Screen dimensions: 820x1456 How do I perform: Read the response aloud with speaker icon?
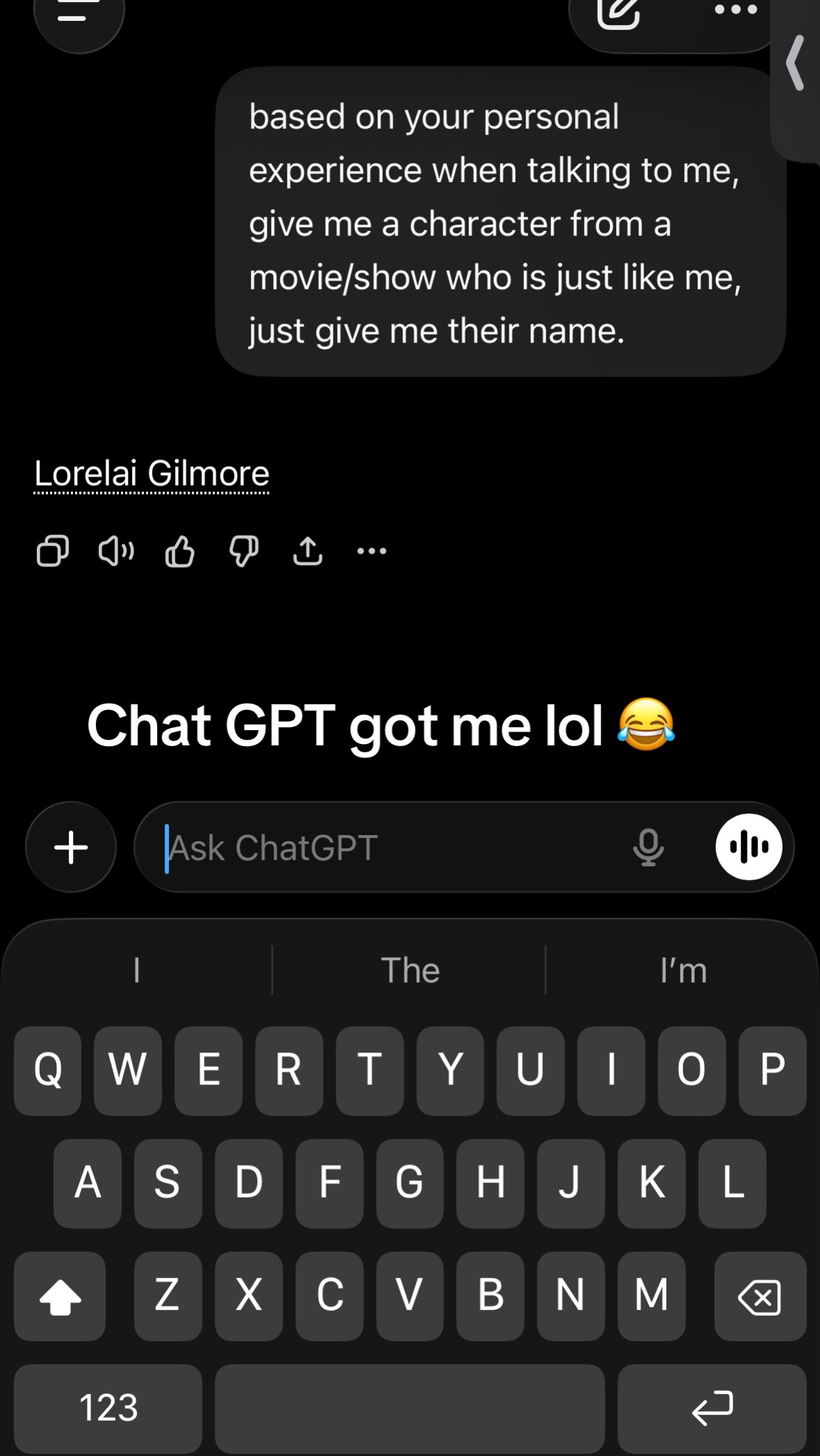[117, 552]
